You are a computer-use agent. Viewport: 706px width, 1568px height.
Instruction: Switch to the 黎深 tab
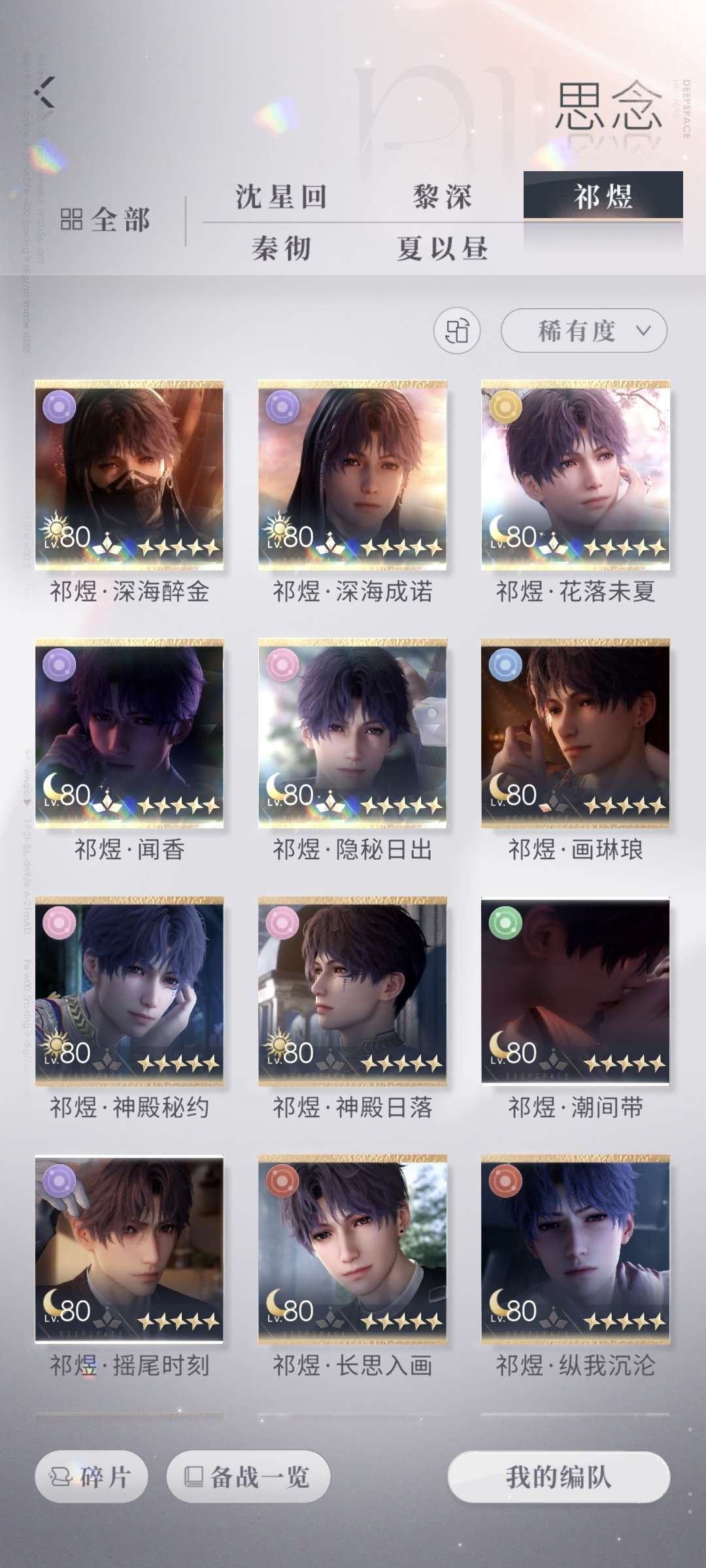coord(442,196)
